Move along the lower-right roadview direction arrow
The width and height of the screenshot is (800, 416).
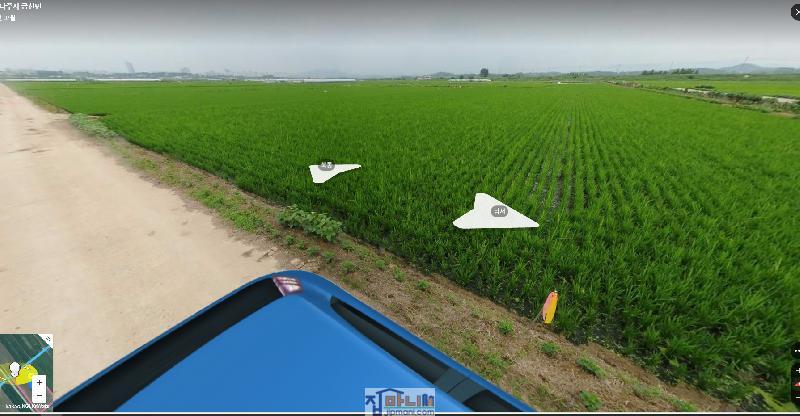tap(496, 213)
